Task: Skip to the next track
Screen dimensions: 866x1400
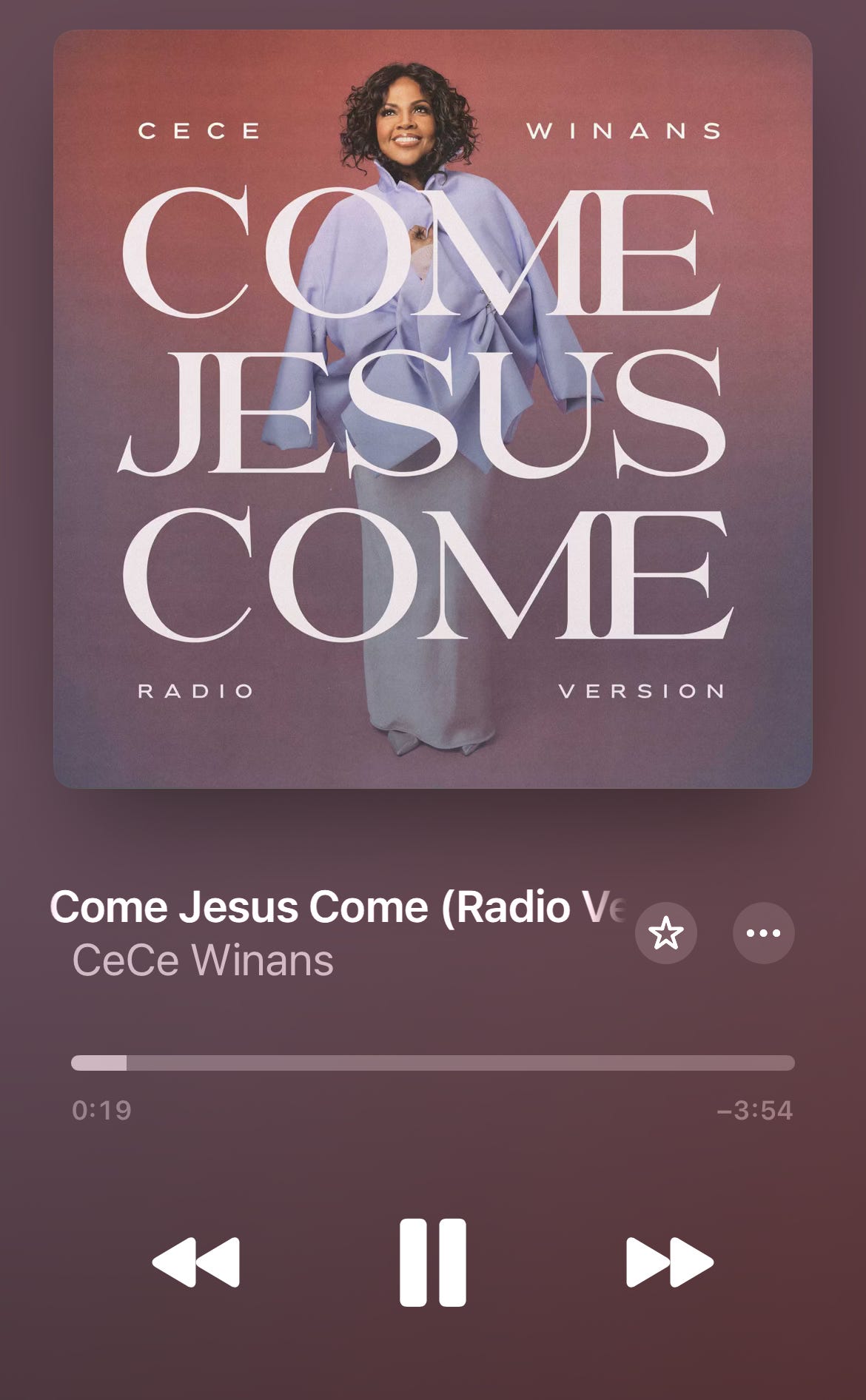Action: coord(669,1262)
